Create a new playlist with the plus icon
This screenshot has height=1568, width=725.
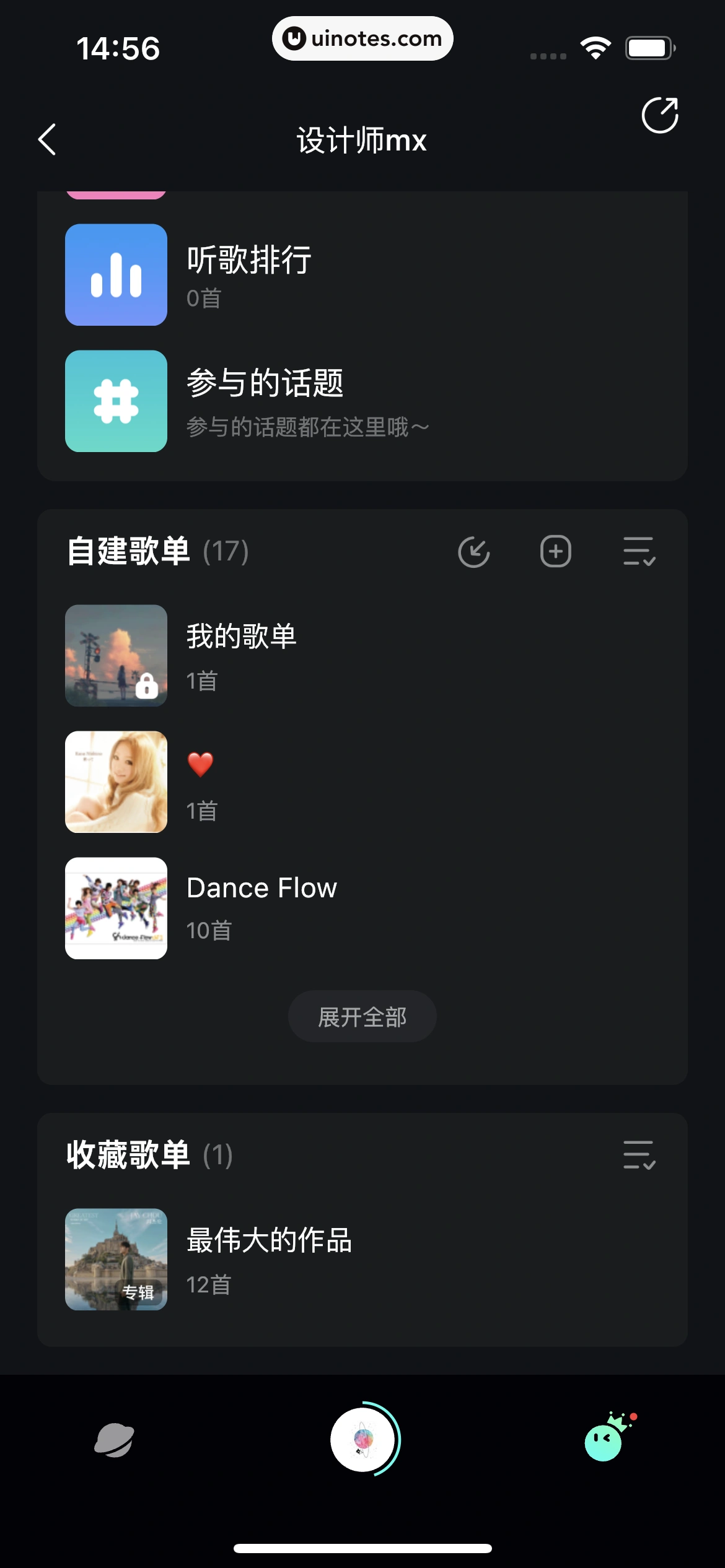(555, 551)
